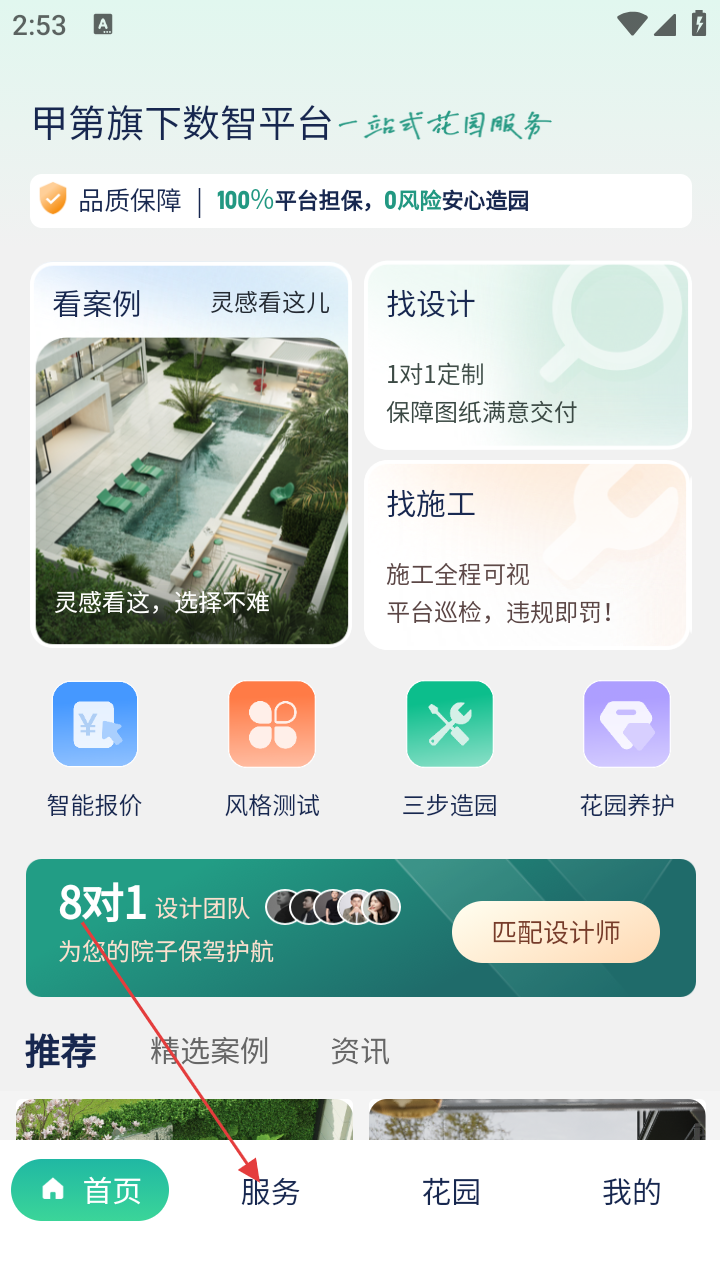This screenshot has width=720, height=1280.
Task: Tap the 匹配设计师 button
Action: (556, 932)
